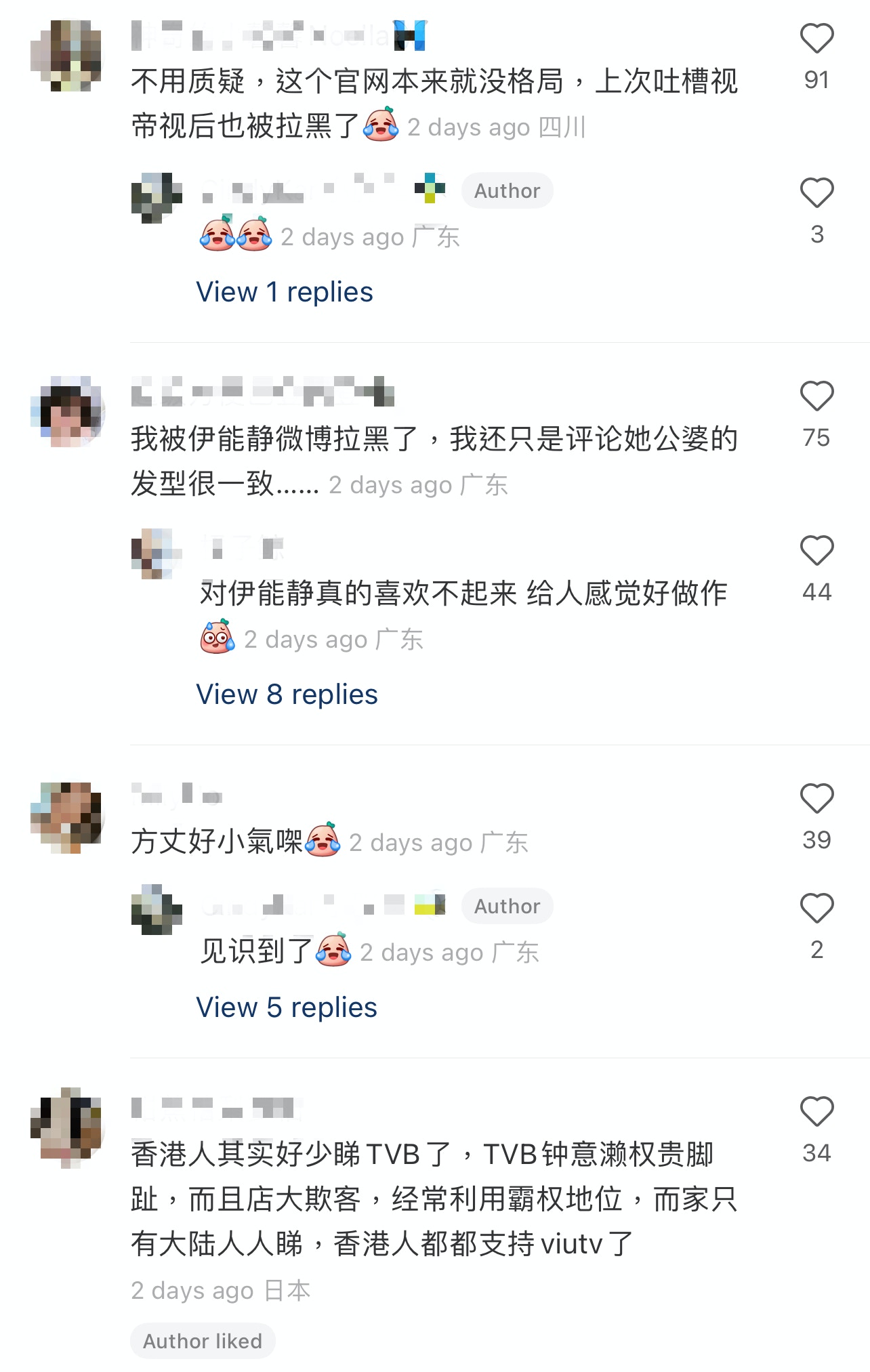Open avatar of the 伊能静微博 commenter

[66, 412]
